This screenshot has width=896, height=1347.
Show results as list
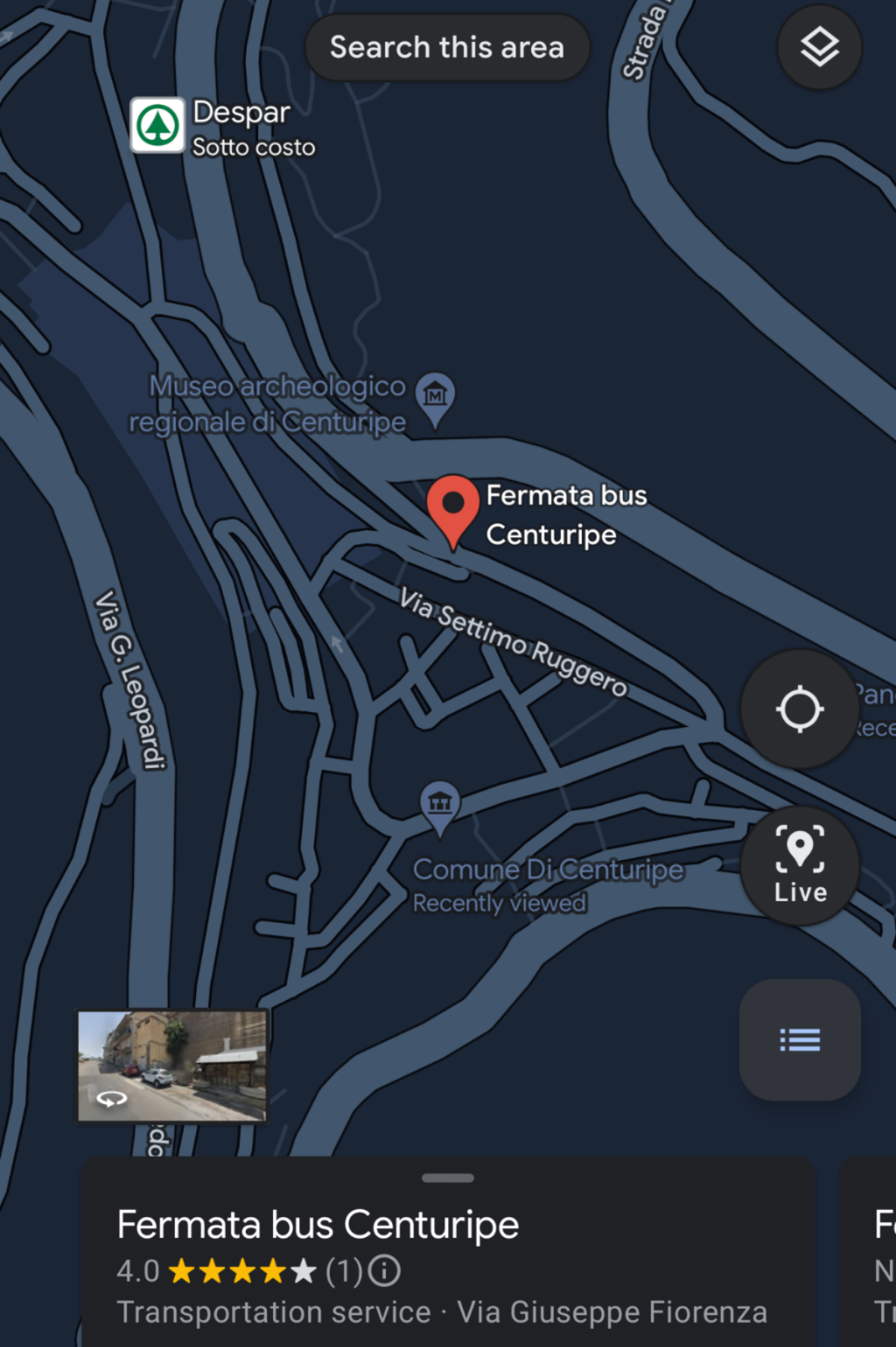800,1040
